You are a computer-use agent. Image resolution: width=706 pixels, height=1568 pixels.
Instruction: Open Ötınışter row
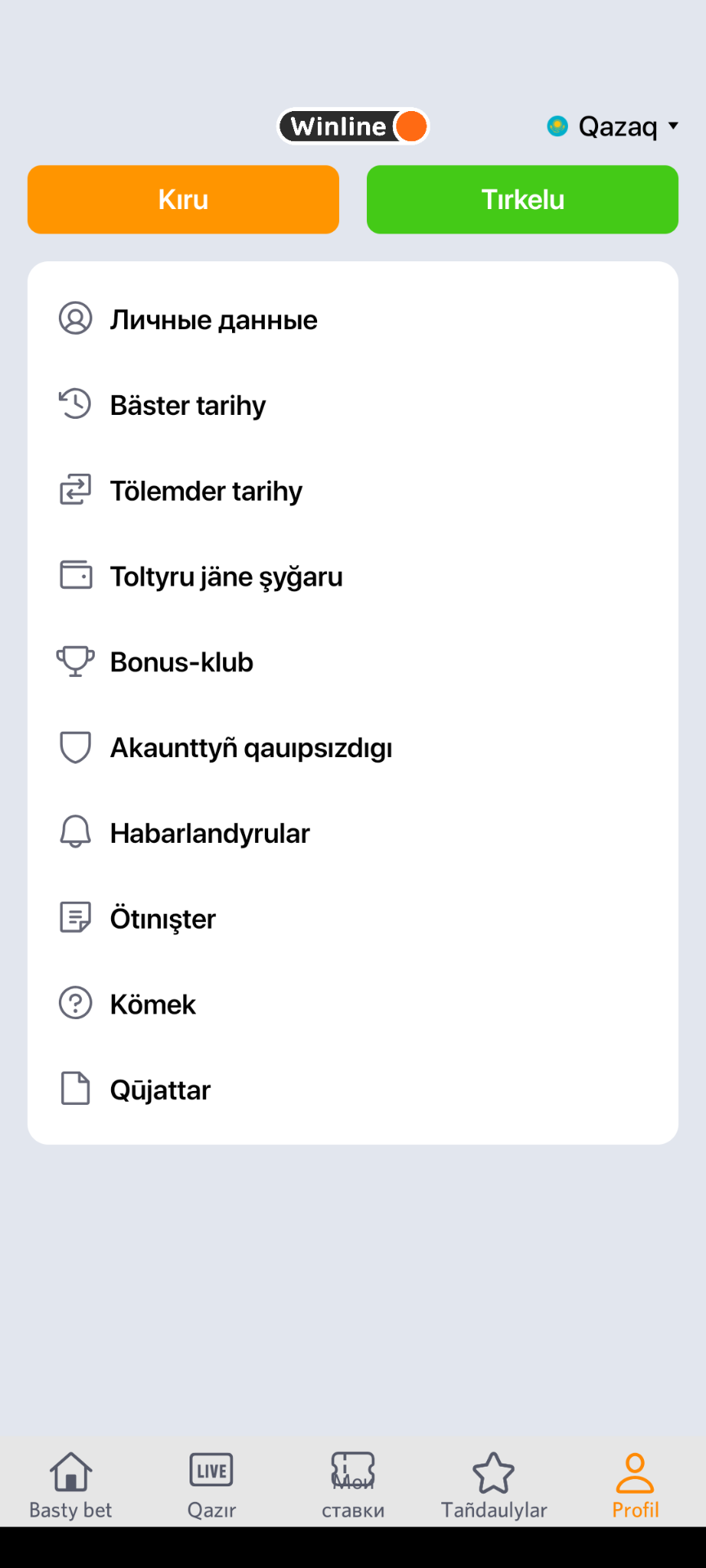click(353, 919)
